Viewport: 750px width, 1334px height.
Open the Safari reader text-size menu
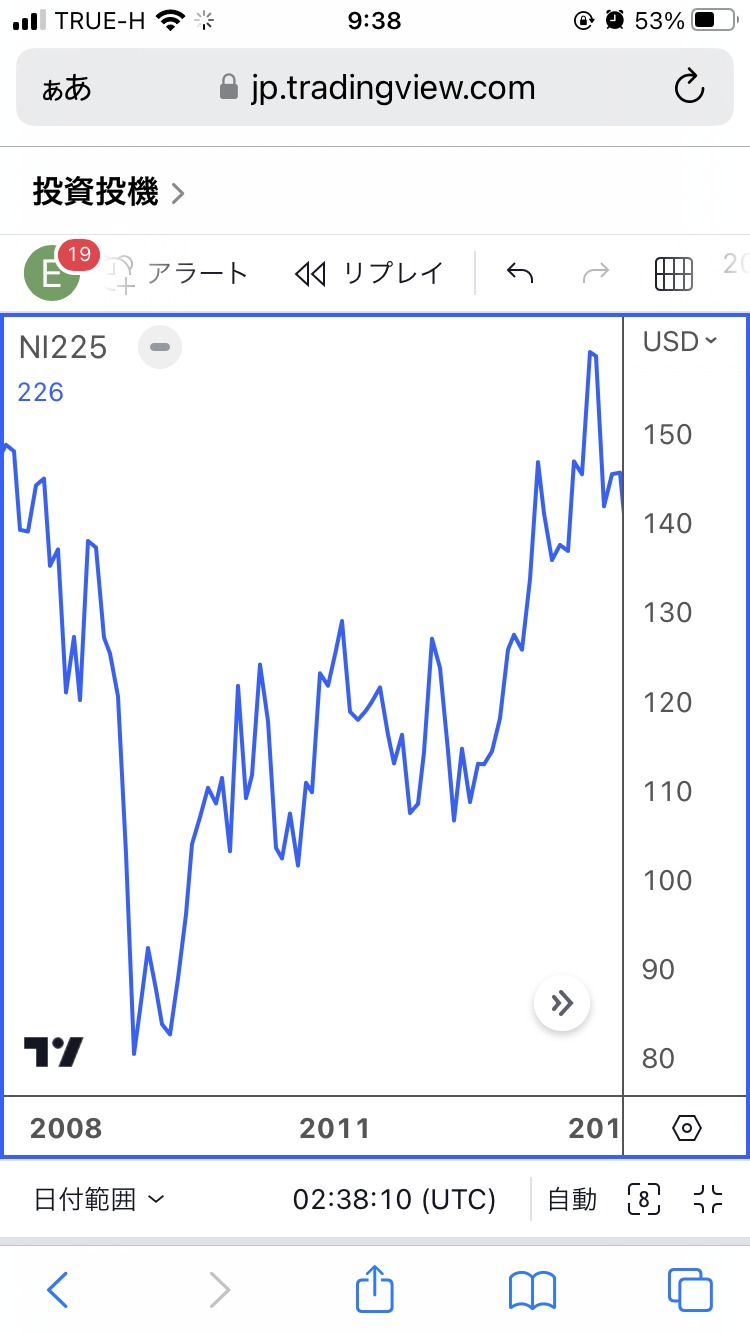67,88
